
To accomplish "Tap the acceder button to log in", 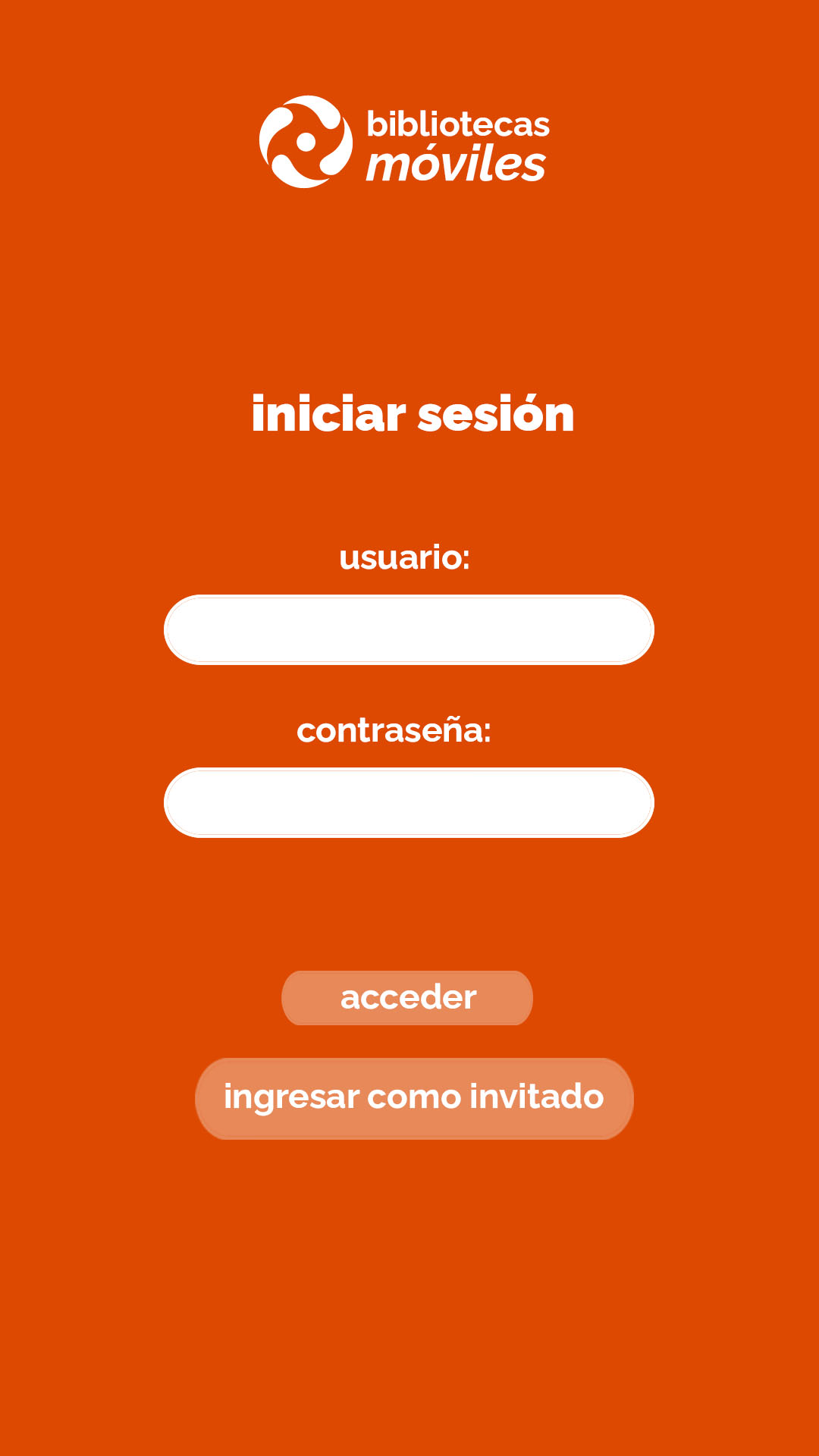I will (407, 998).
